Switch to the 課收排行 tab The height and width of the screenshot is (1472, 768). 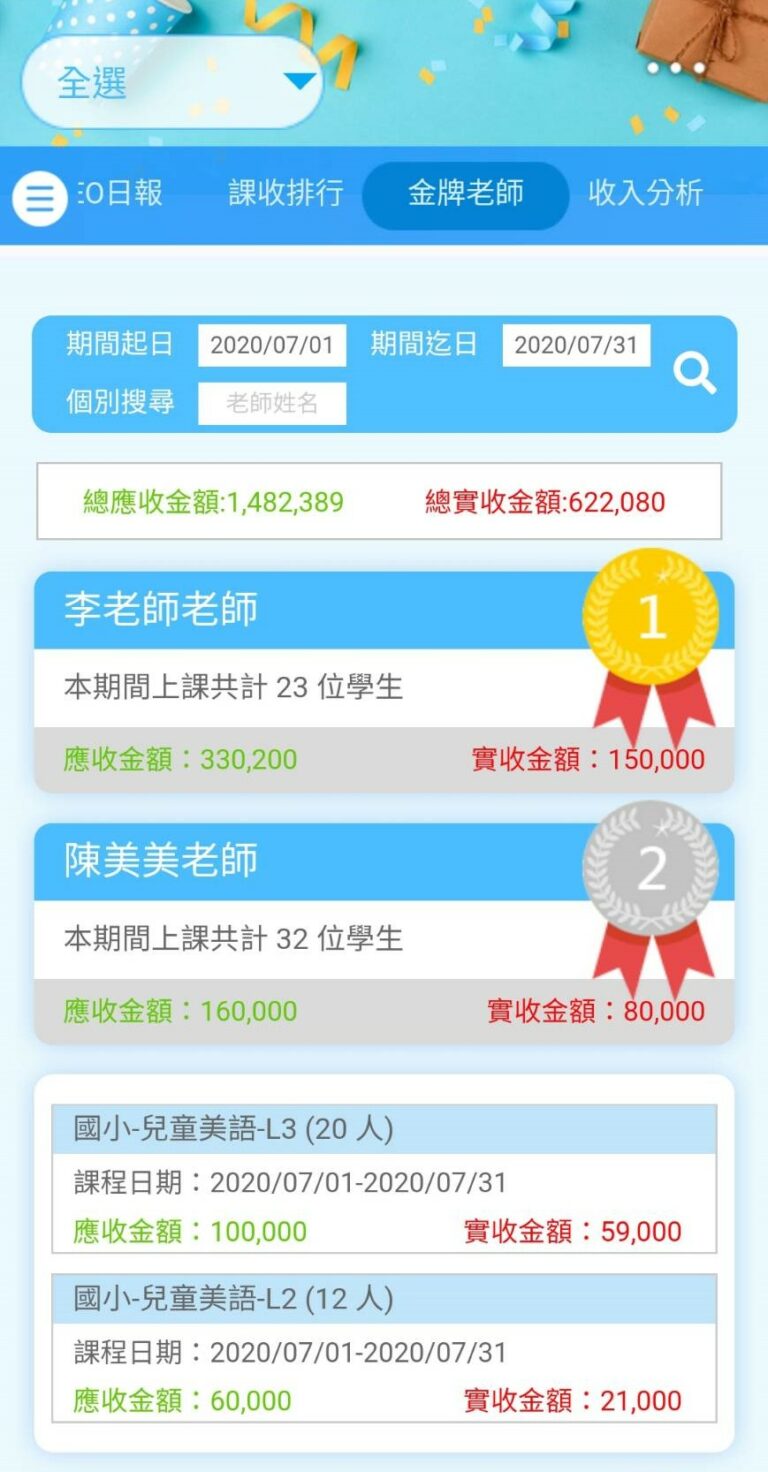click(x=286, y=193)
